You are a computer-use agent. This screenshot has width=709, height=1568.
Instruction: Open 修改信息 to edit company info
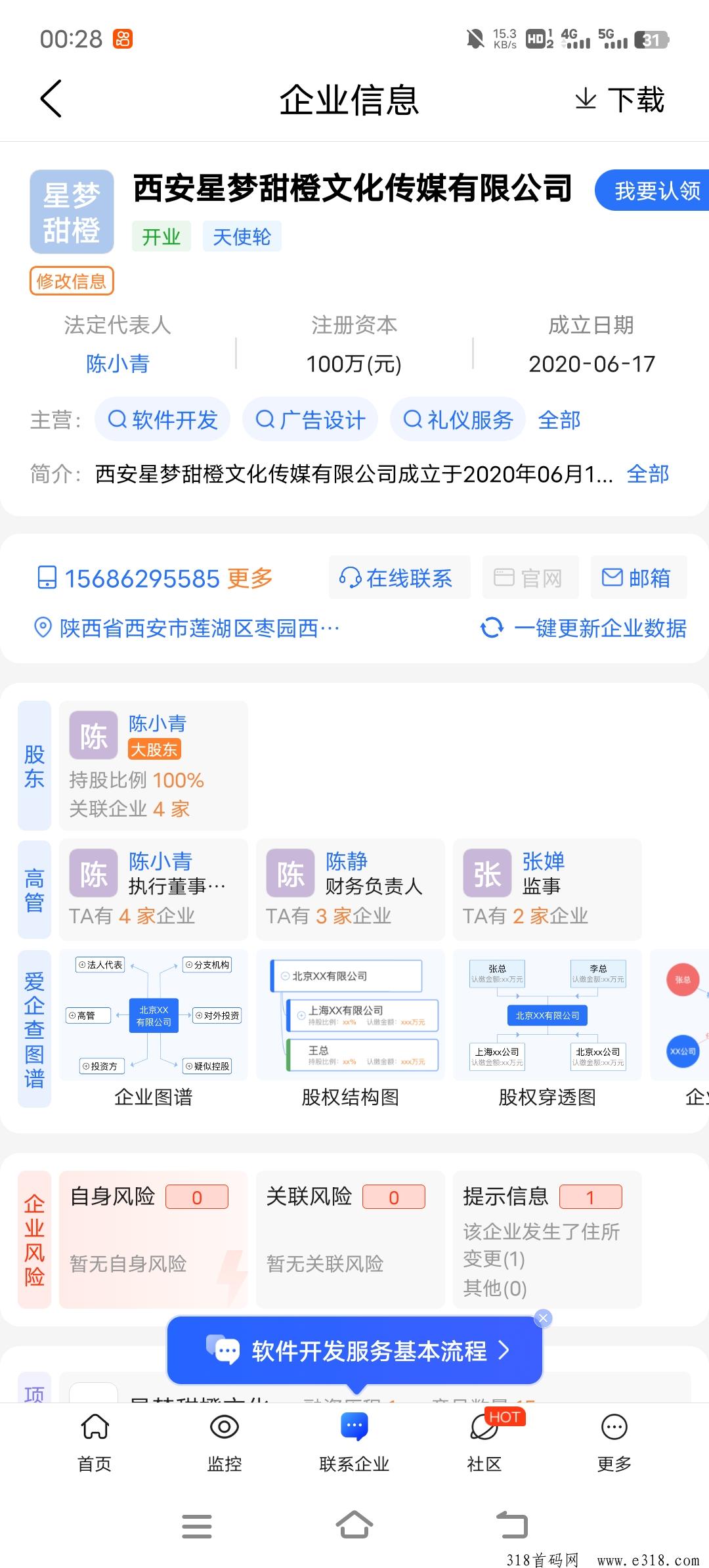pyautogui.click(x=72, y=281)
